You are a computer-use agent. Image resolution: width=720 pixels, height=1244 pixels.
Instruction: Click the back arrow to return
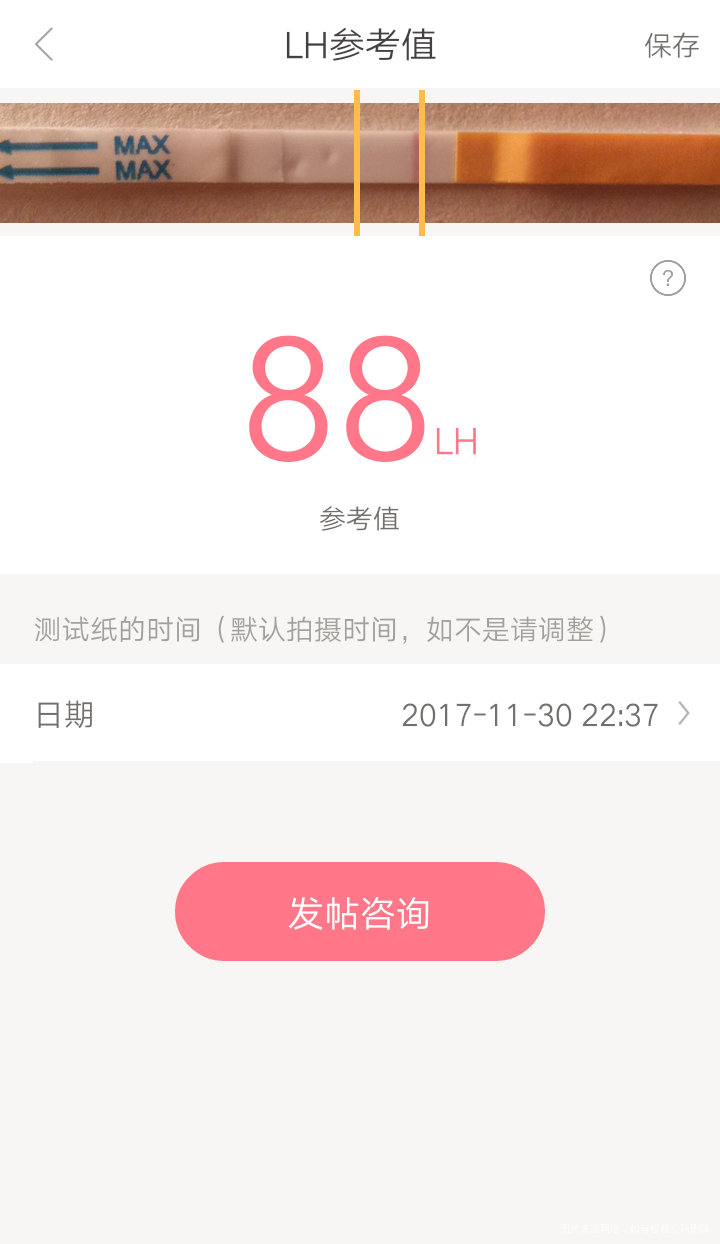click(43, 45)
